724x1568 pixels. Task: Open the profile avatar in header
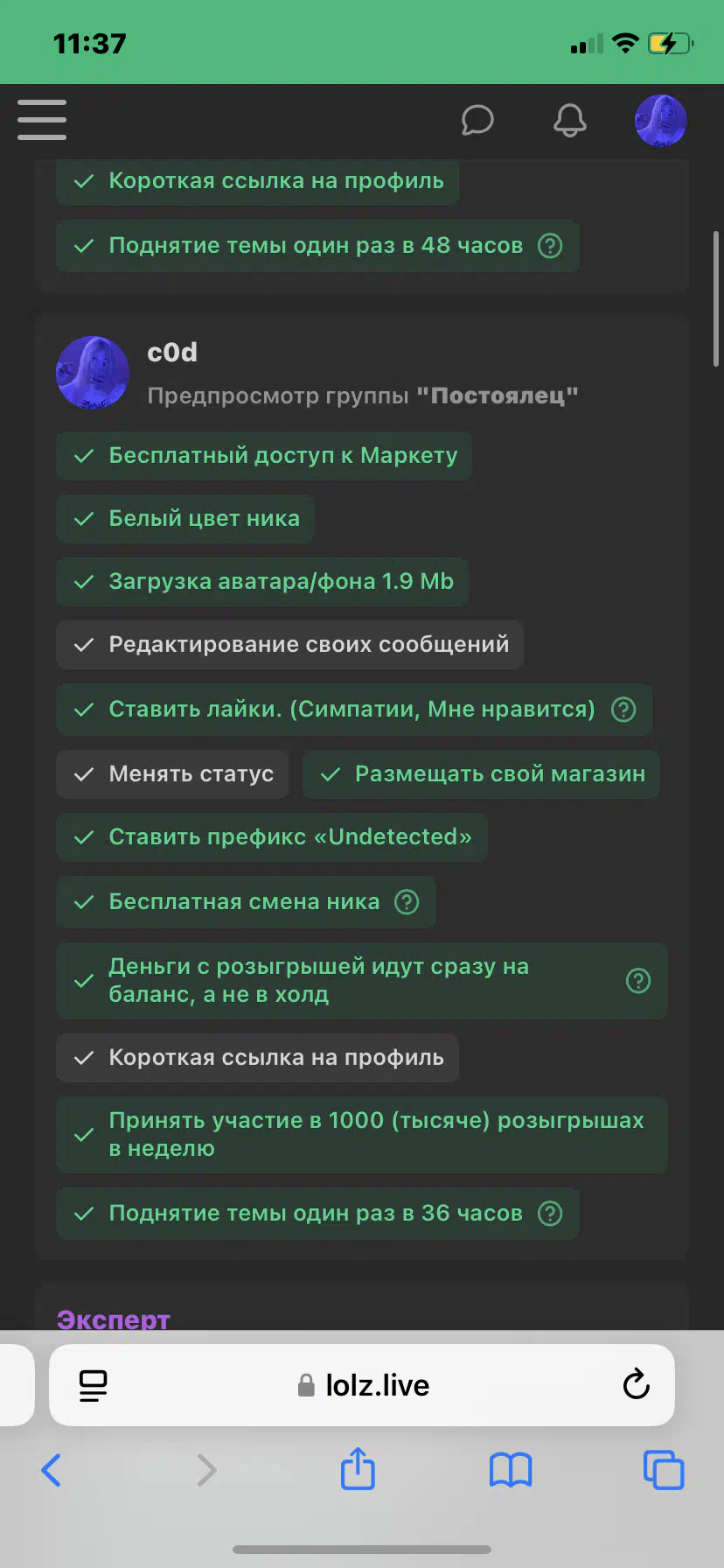tap(661, 121)
